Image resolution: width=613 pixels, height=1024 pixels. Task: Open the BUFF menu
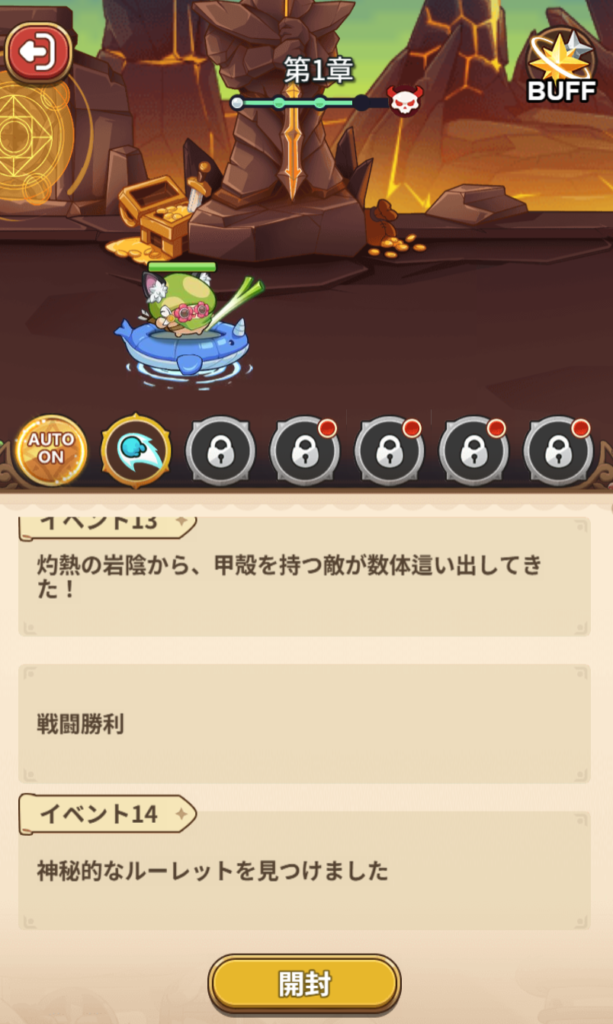(x=560, y=68)
